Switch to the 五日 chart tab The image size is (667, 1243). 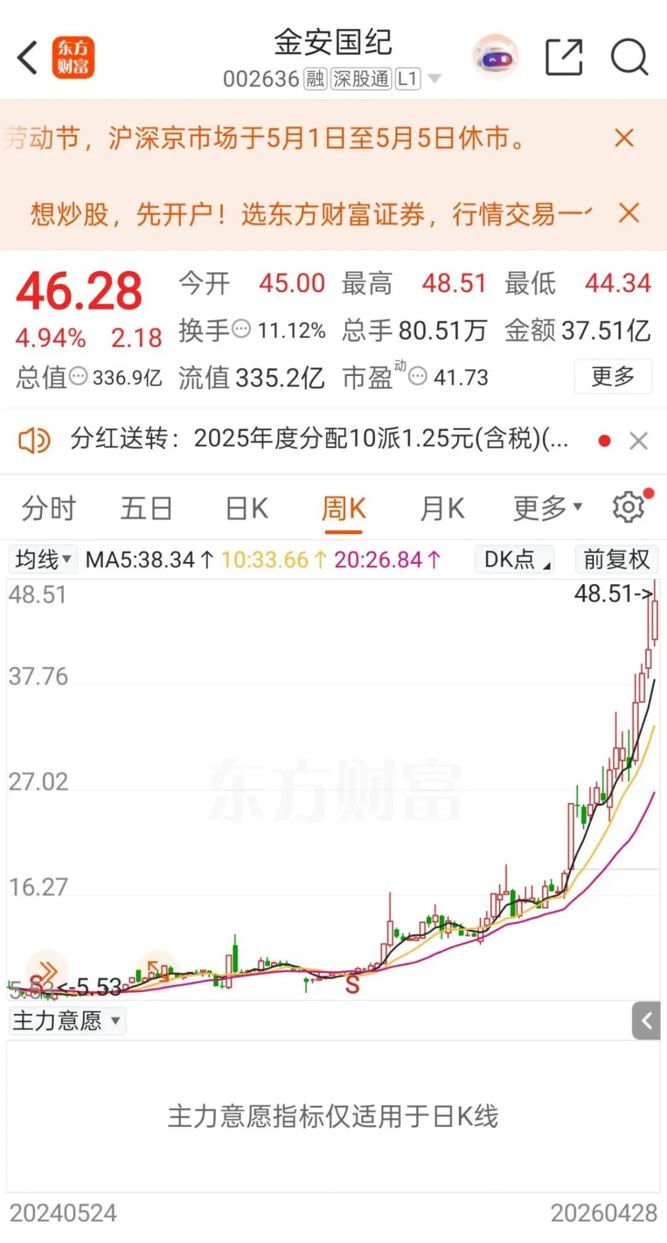pos(146,508)
